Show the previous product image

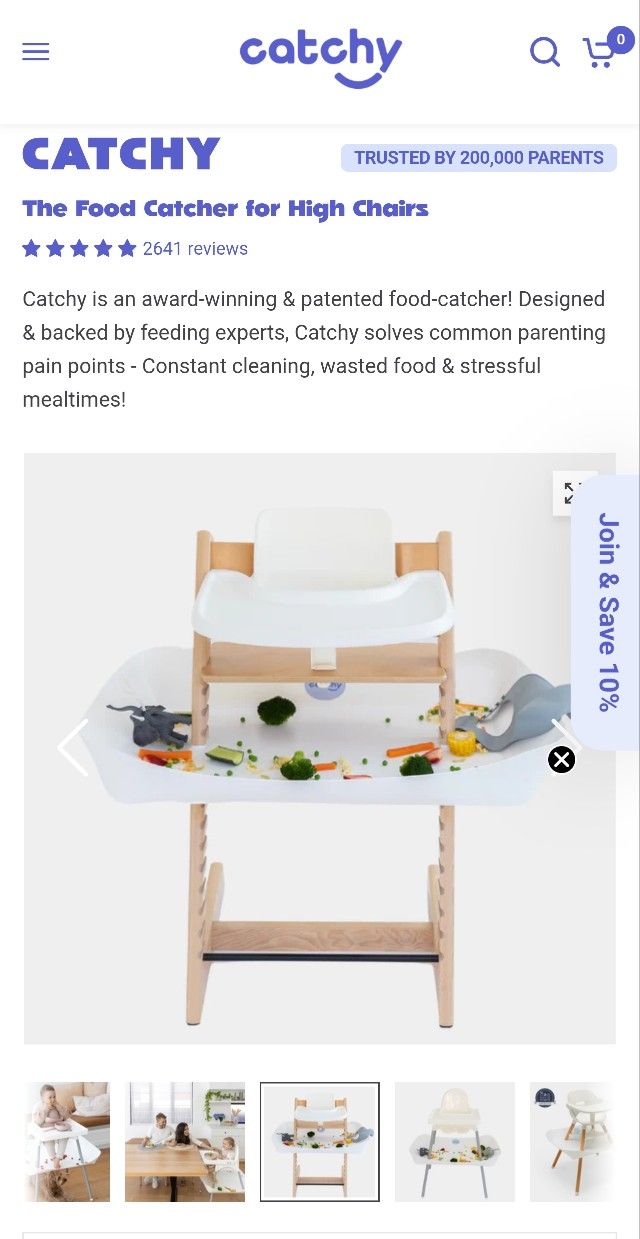(x=72, y=748)
